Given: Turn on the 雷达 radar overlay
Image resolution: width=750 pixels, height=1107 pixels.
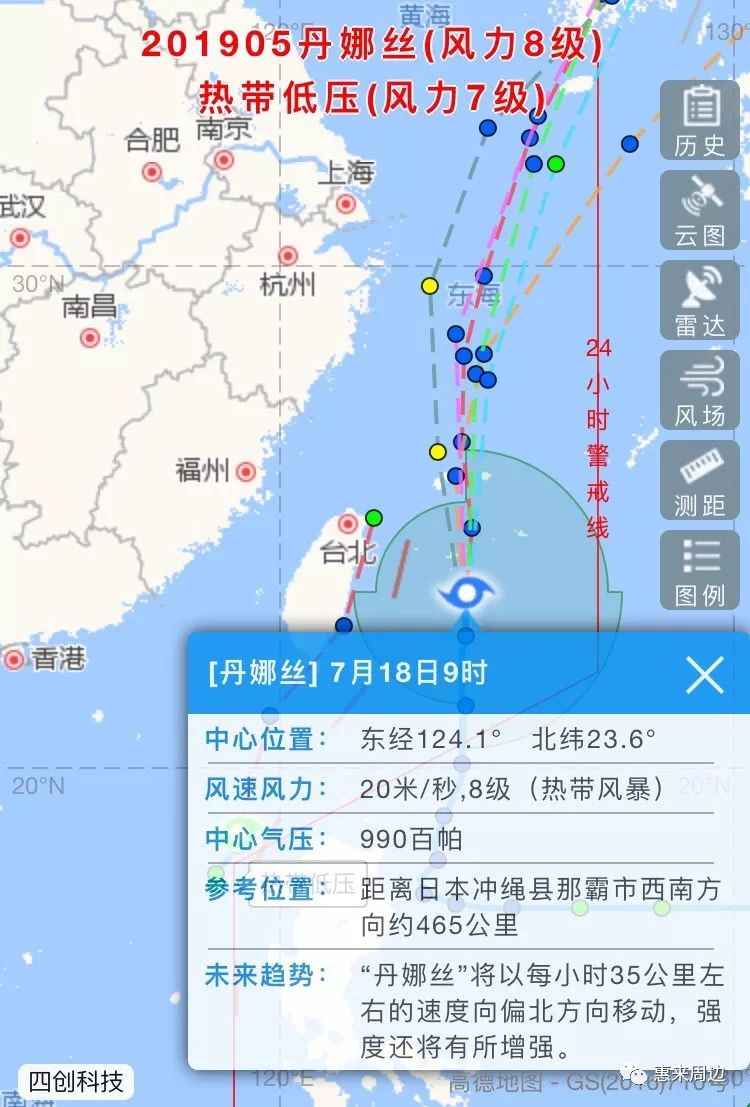Looking at the screenshot, I should click(699, 301).
